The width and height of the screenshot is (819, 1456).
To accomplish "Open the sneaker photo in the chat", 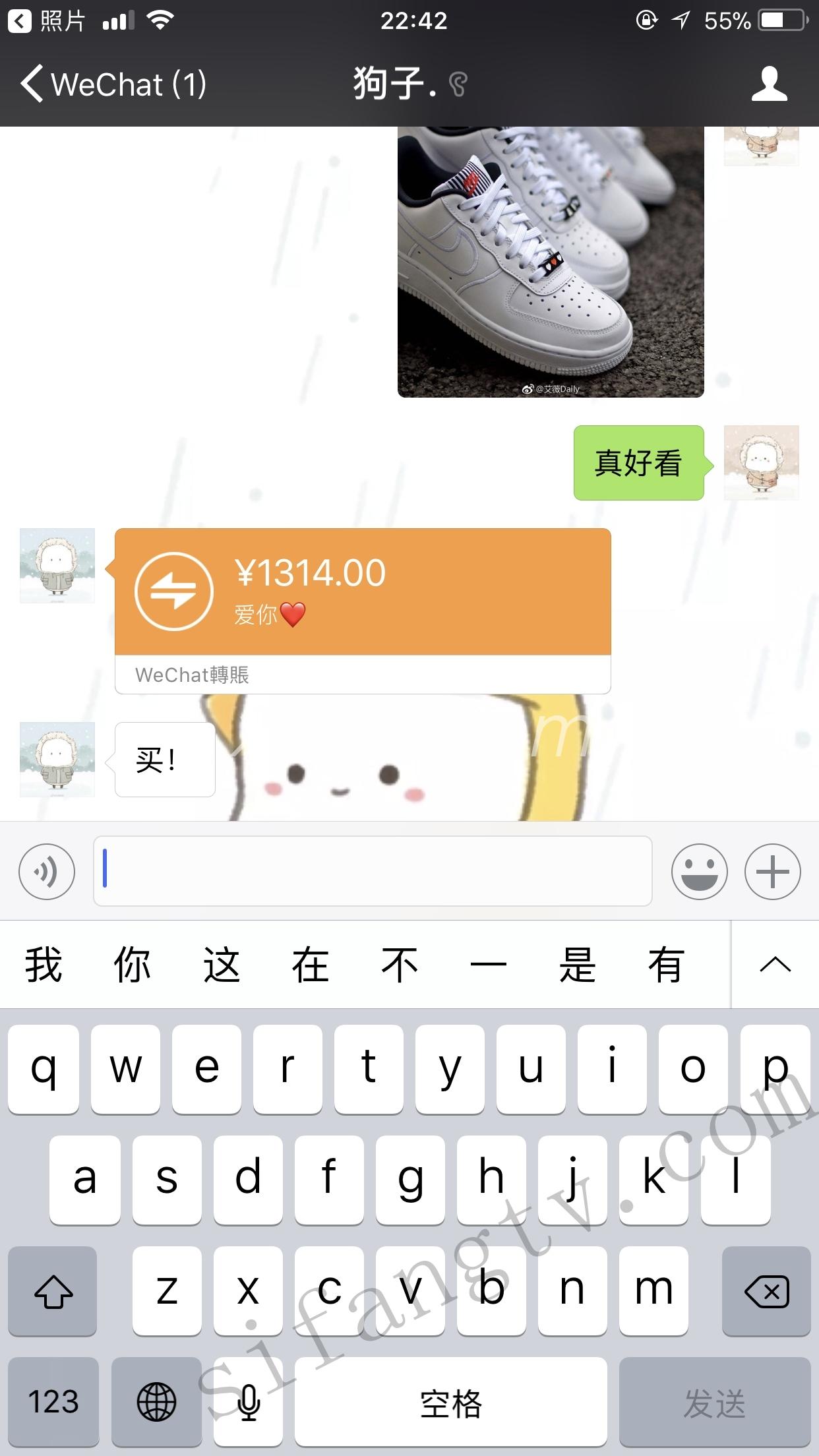I will tap(550, 261).
